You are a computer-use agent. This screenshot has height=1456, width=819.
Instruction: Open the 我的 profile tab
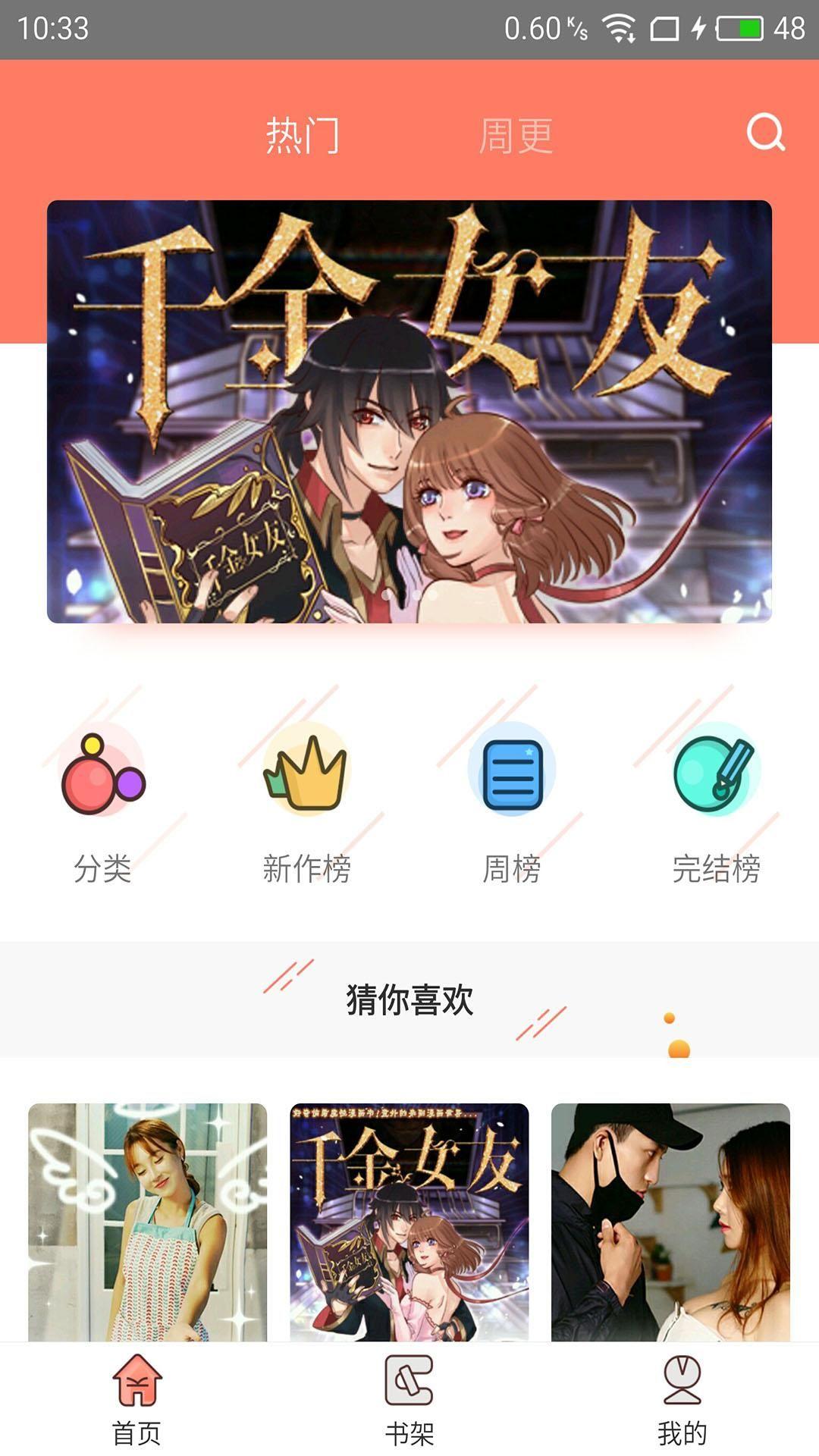[x=682, y=1400]
